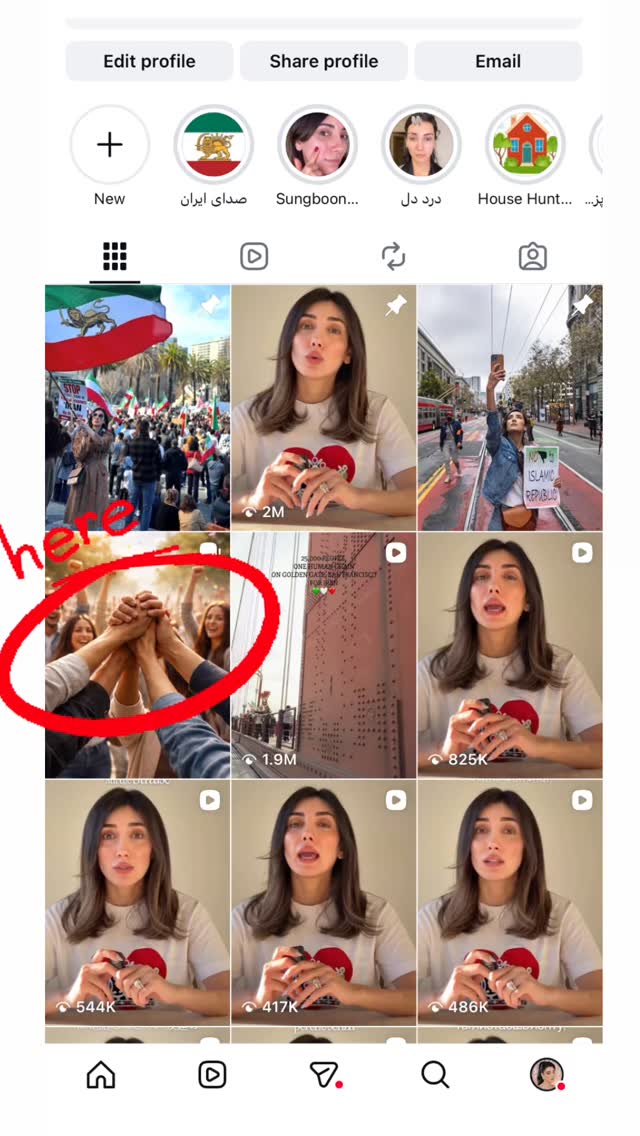The image size is (640, 1136).
Task: Switch to the tagged photos tab
Action: (533, 256)
